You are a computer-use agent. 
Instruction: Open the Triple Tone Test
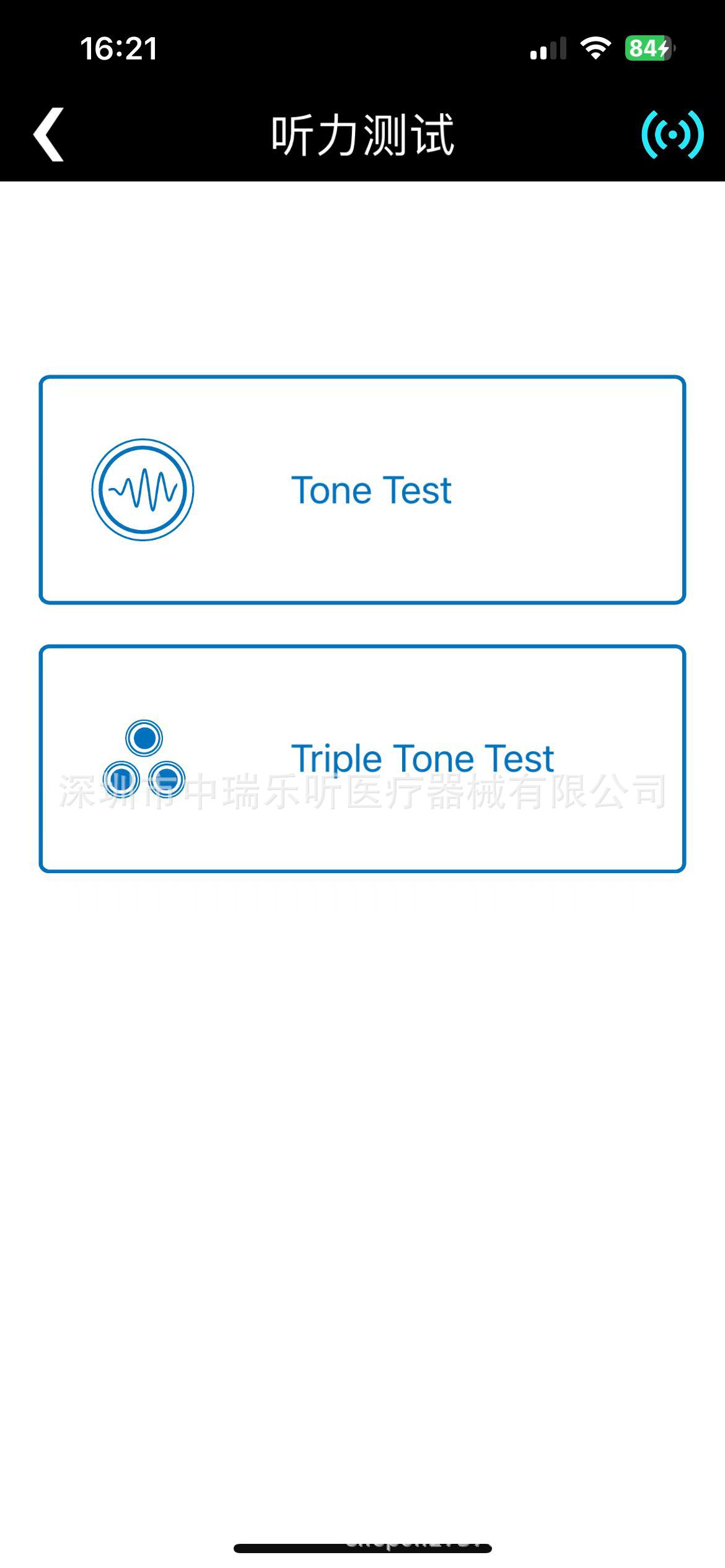pyautogui.click(x=362, y=759)
